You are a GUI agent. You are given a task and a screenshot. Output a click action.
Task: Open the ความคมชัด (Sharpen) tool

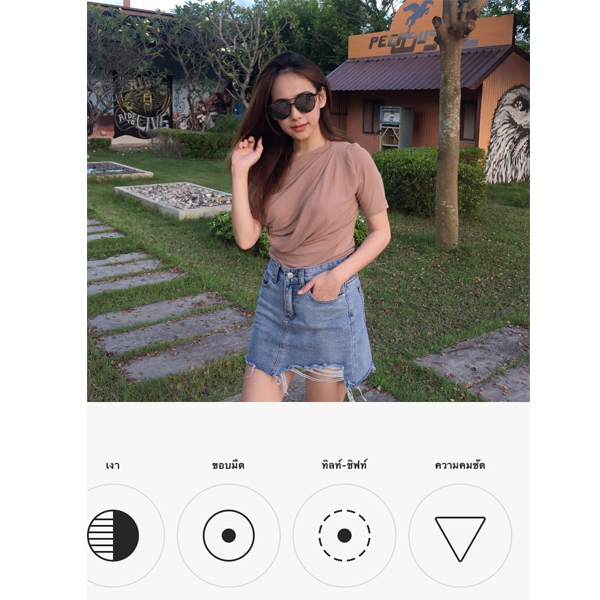click(x=460, y=535)
